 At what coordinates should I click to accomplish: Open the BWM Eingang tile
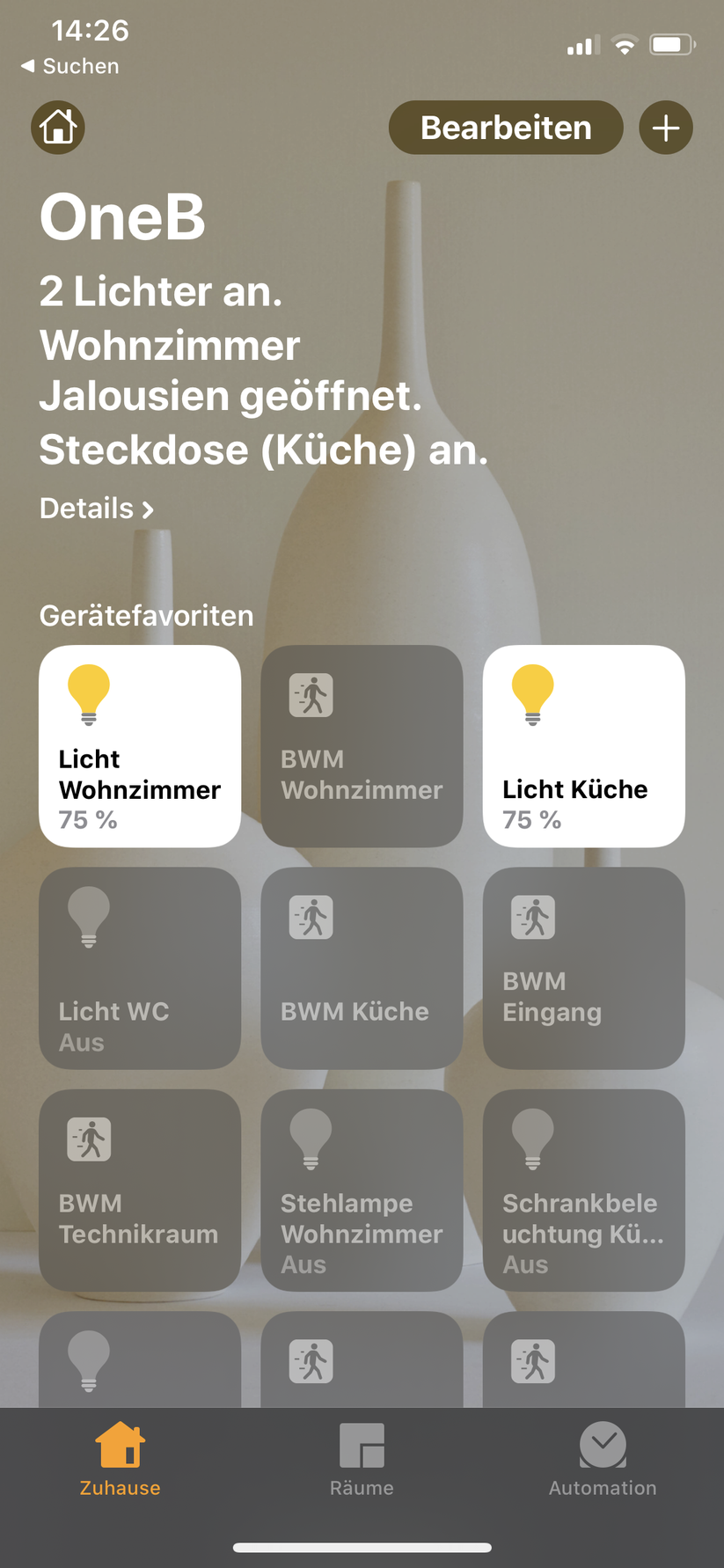[x=583, y=968]
